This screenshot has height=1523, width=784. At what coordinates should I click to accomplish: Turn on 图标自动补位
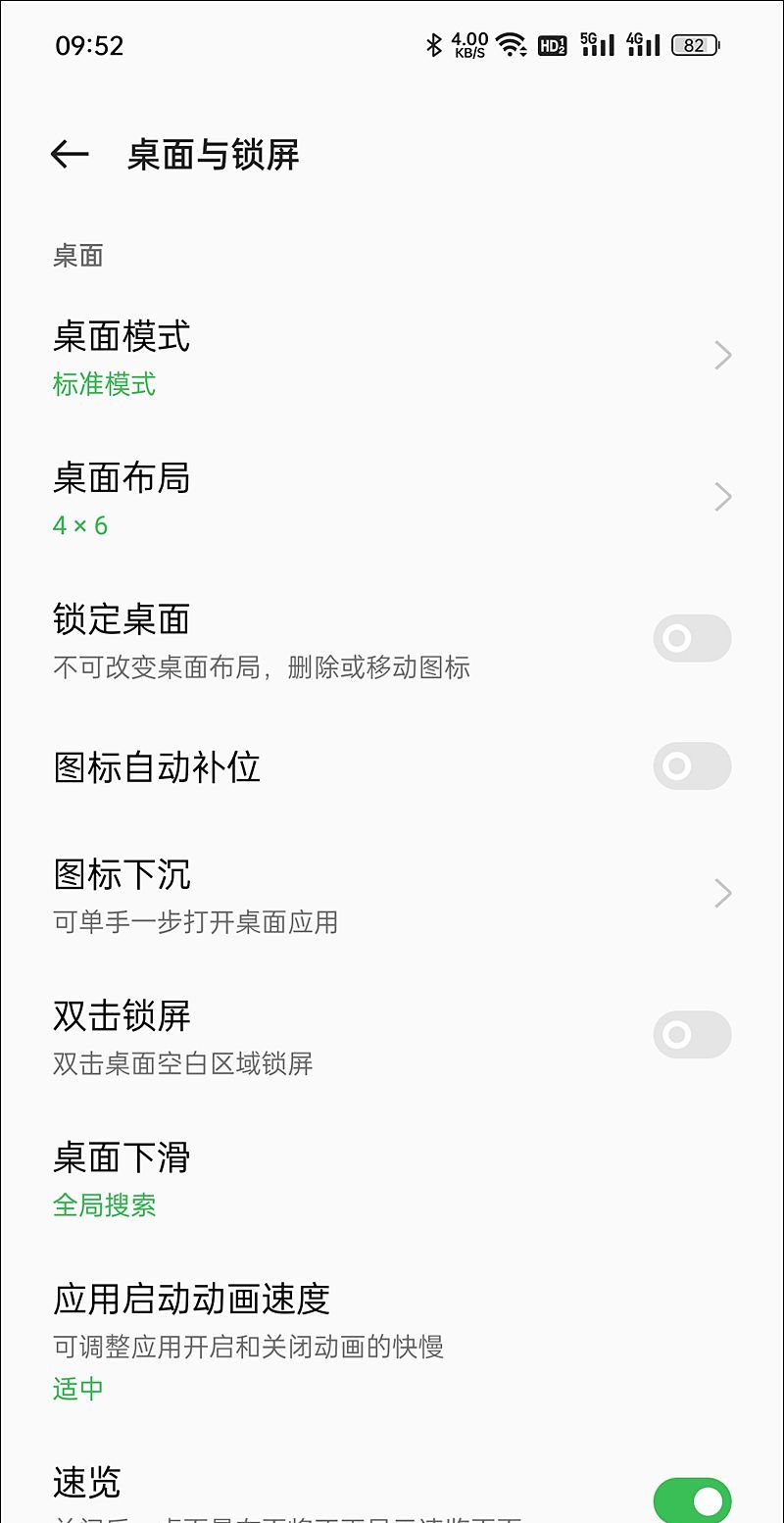(x=692, y=766)
